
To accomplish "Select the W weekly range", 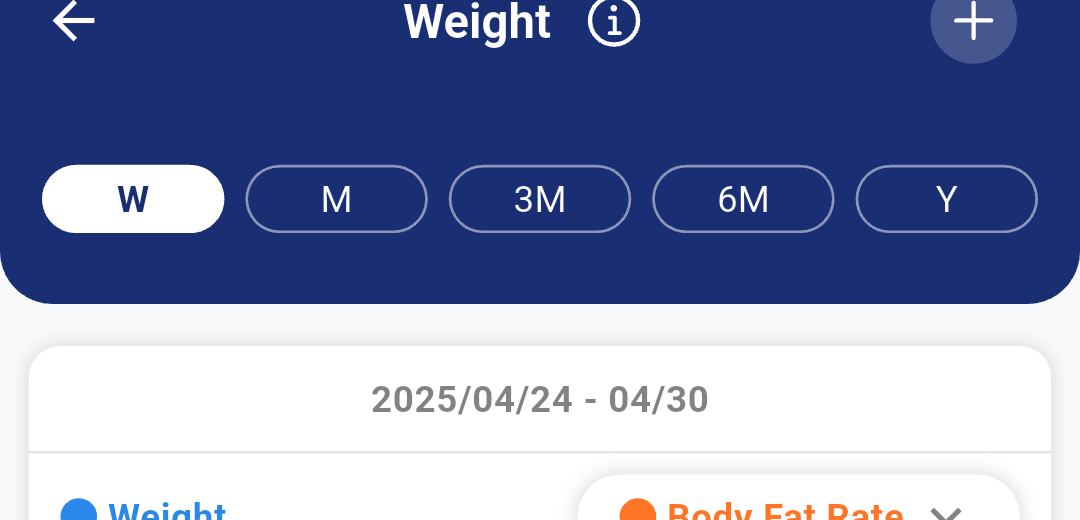I will (133, 199).
